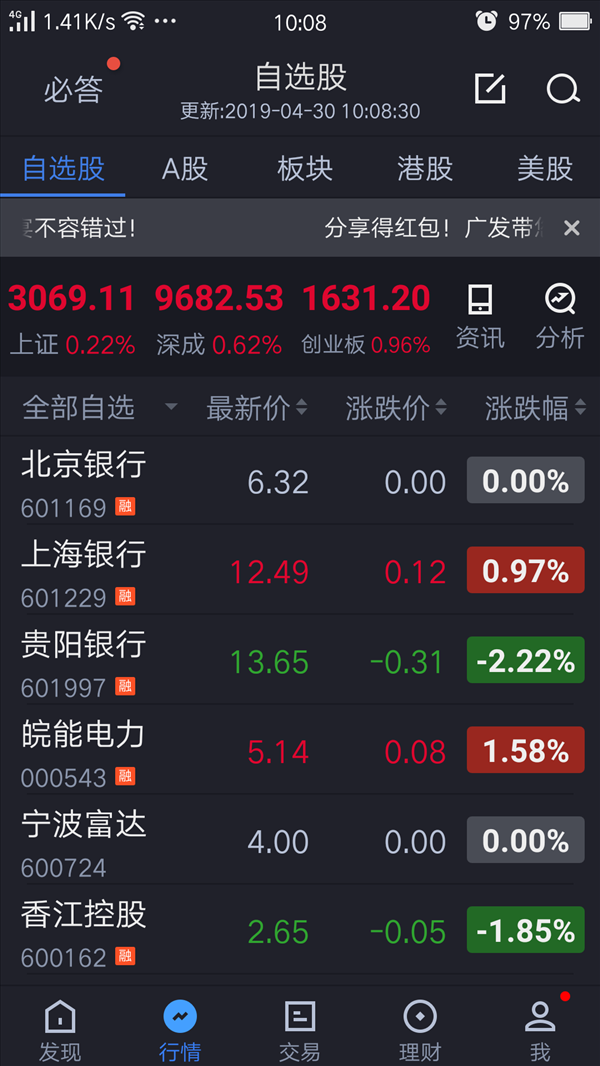The height and width of the screenshot is (1066, 600).
Task: Select the 港股 tab
Action: pyautogui.click(x=425, y=169)
